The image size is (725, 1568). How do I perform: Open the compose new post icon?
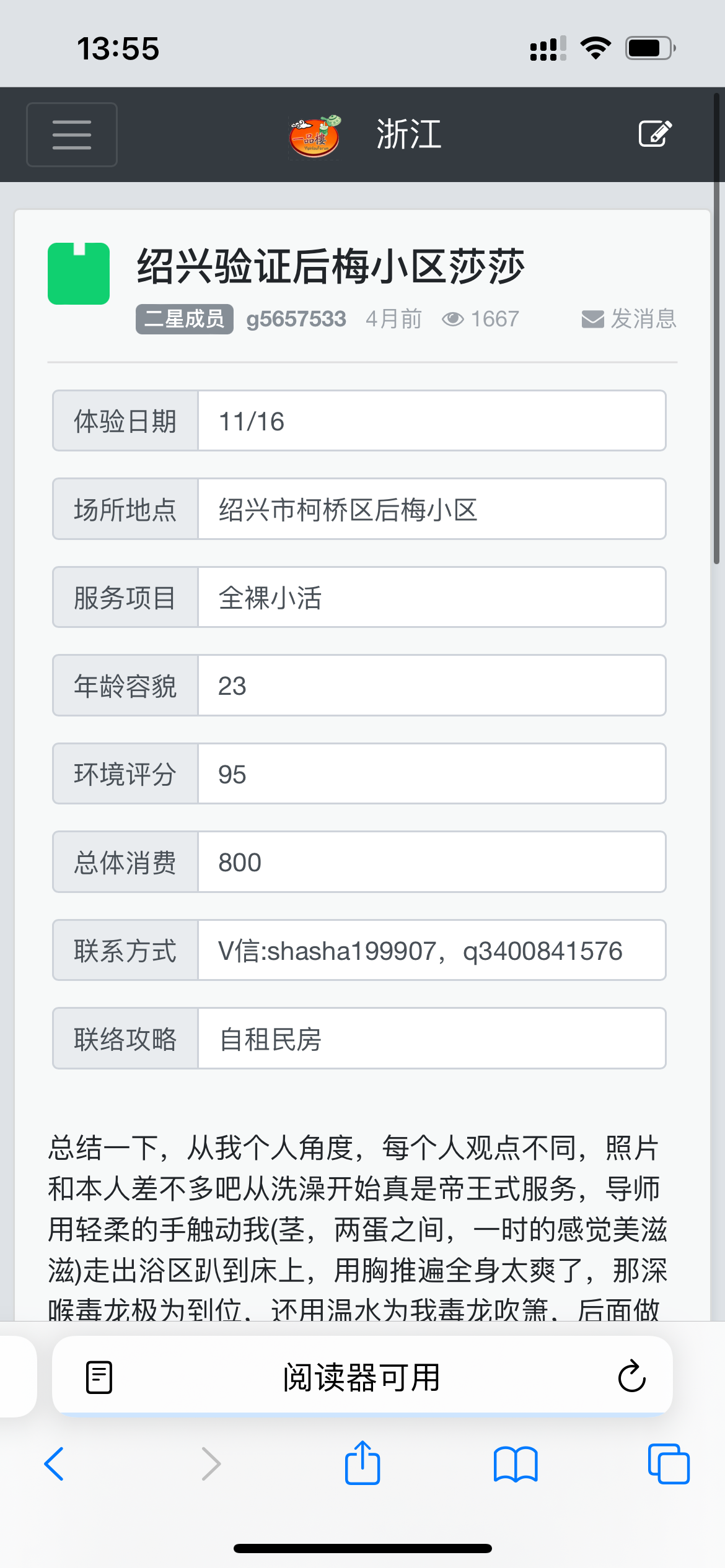click(654, 132)
